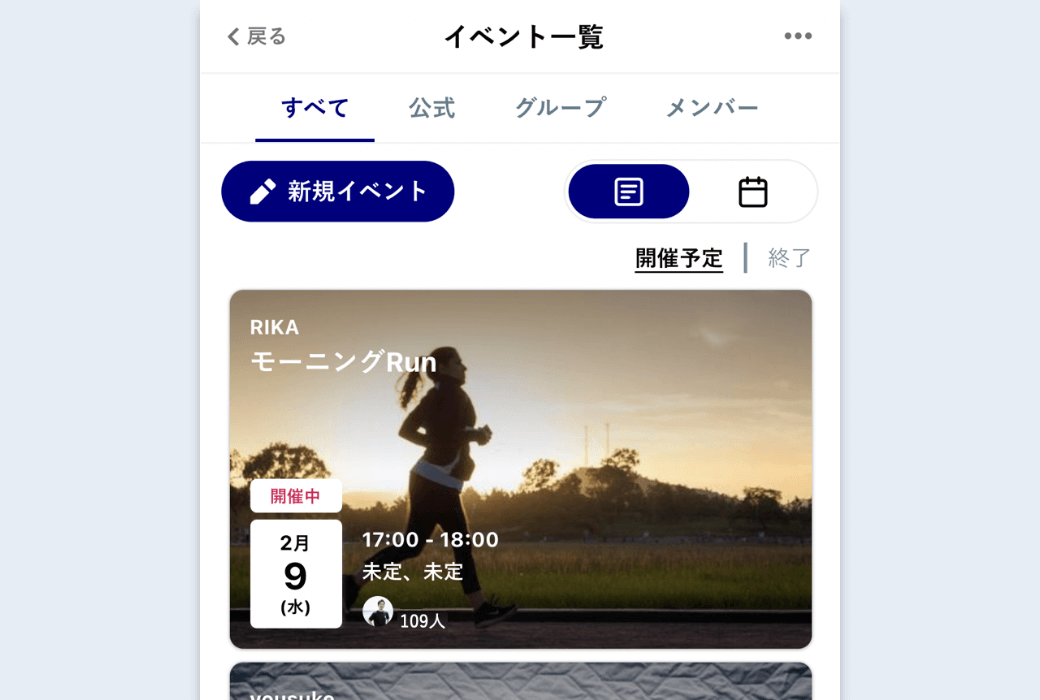This screenshot has height=700, width=1040.
Task: Switch to the グループ tab
Action: pos(560,108)
